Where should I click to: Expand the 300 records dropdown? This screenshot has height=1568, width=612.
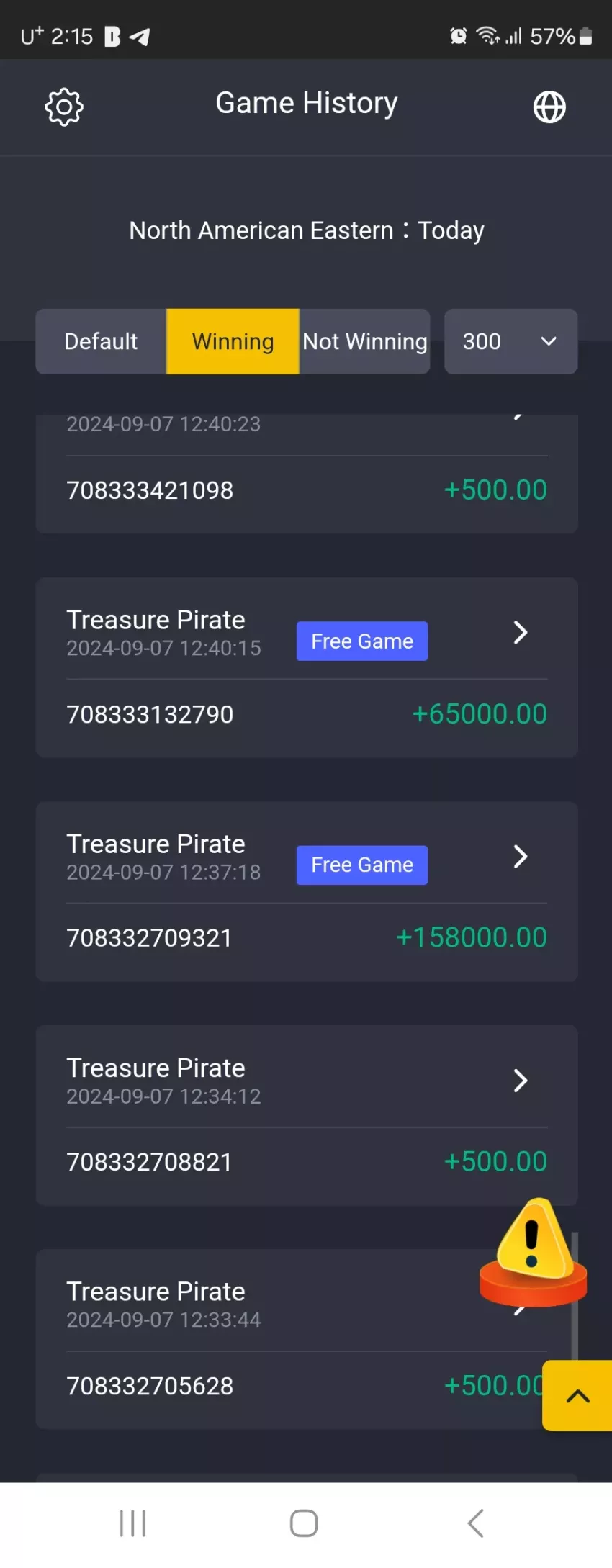pos(510,341)
